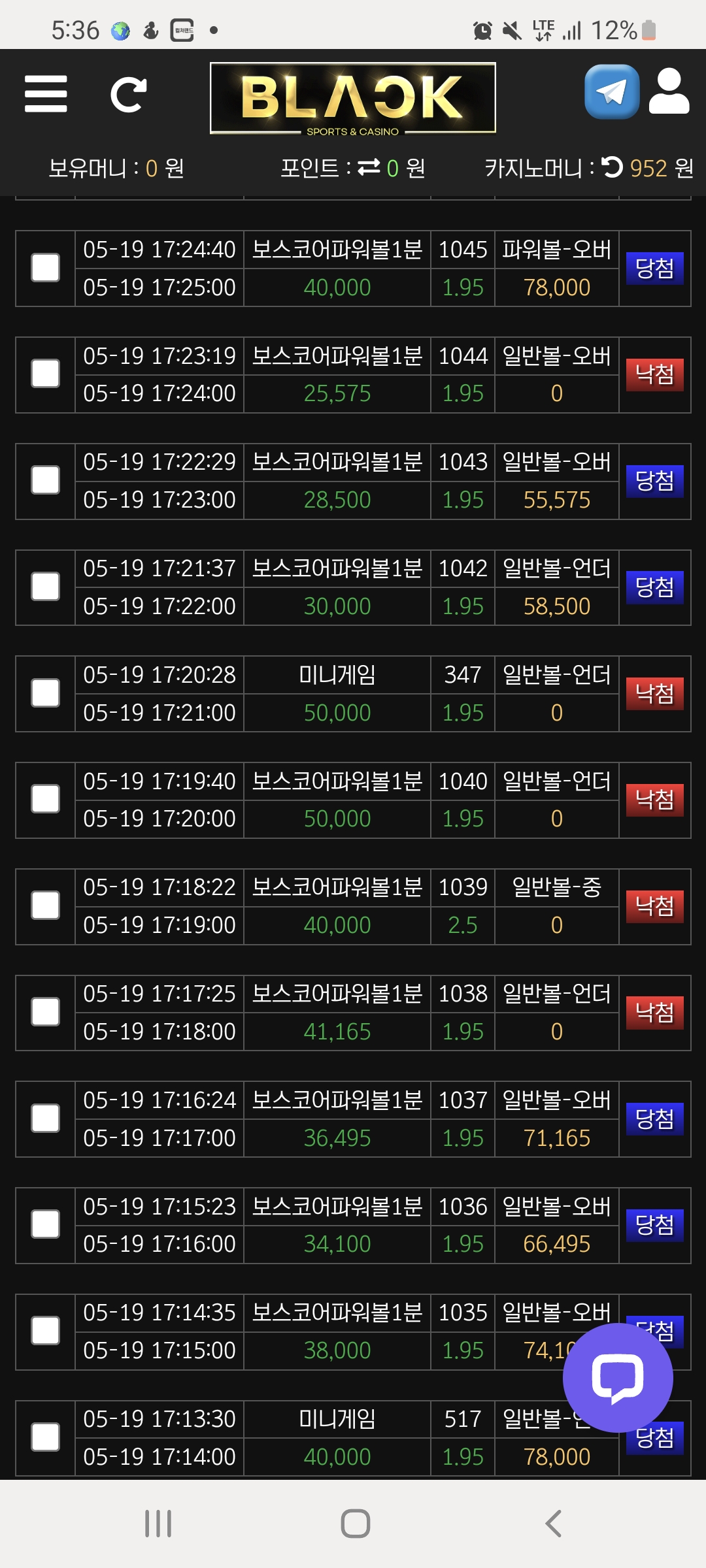Select the checkbox for round 1043

coord(46,481)
